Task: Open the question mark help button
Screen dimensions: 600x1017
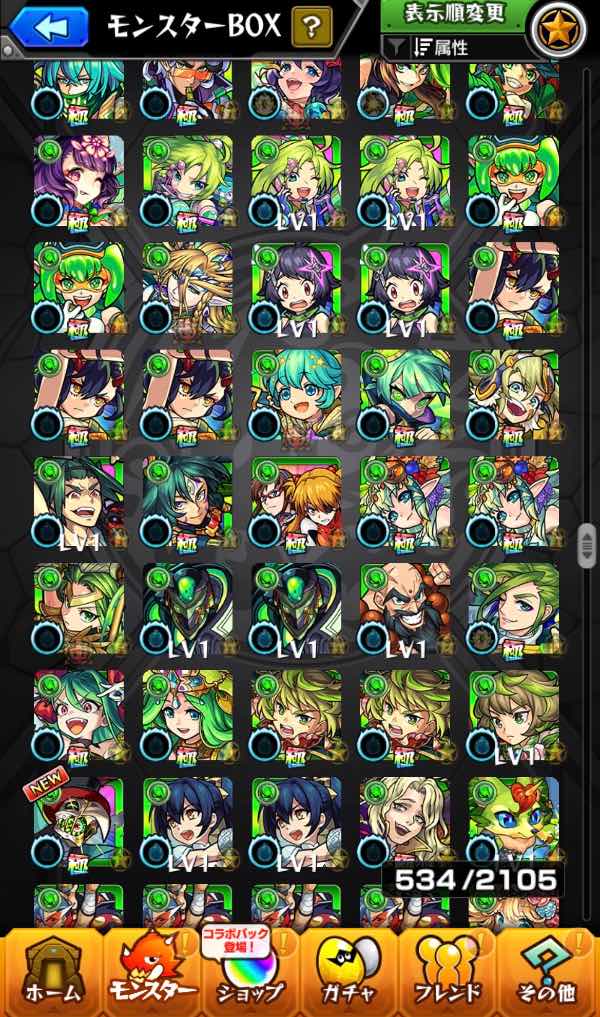Action: [312, 28]
